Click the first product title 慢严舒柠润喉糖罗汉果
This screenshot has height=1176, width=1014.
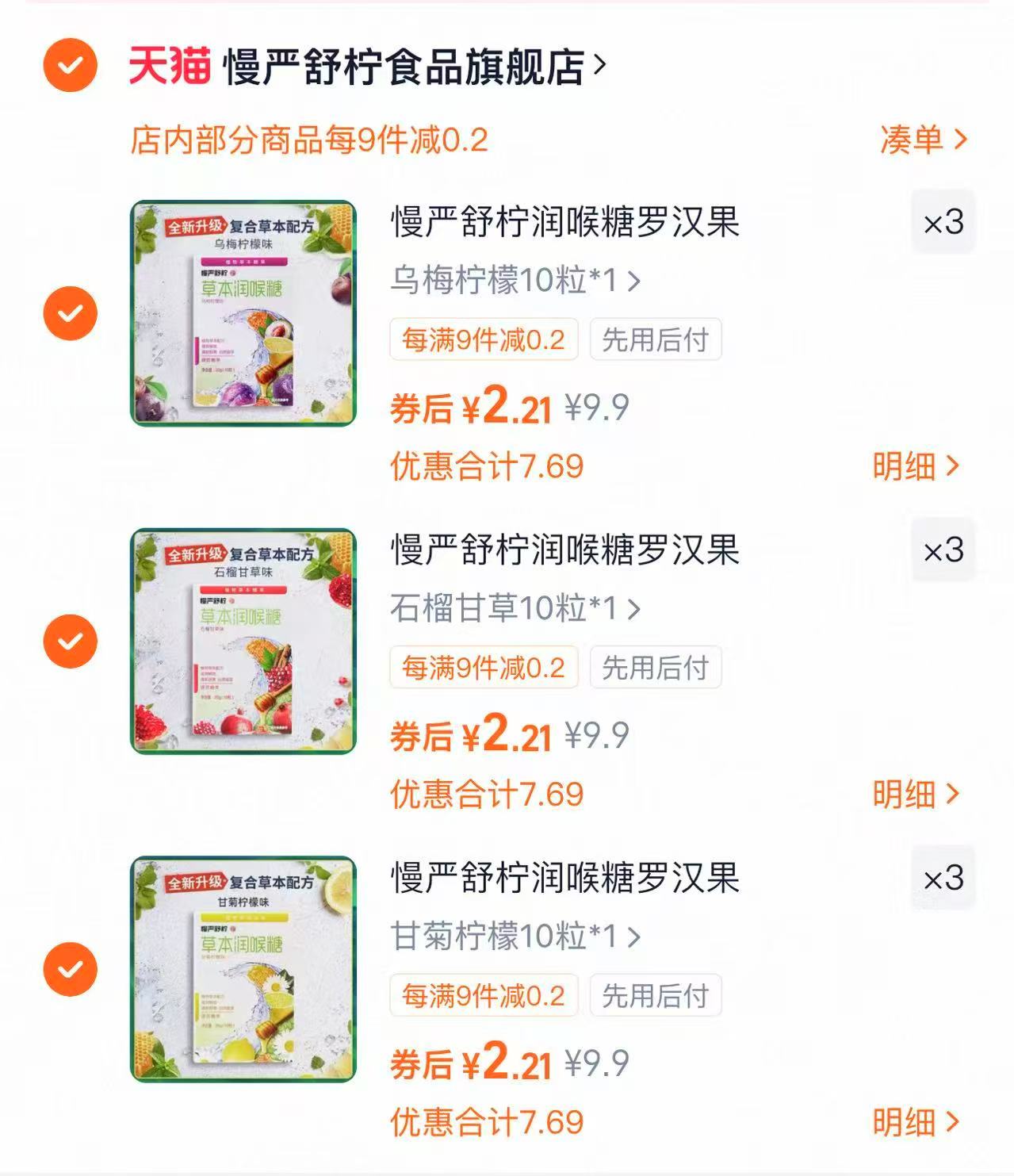(564, 226)
